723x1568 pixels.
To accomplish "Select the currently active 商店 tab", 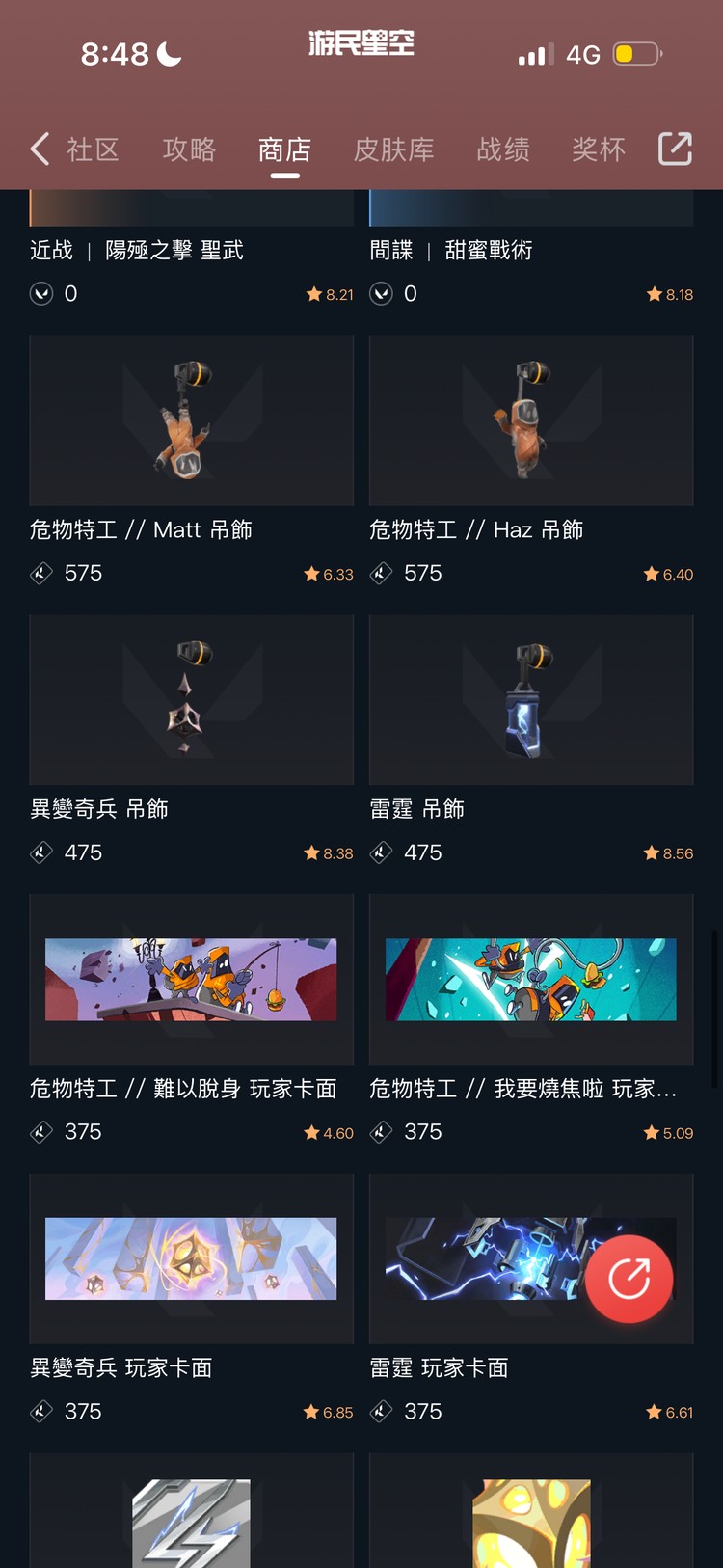I will [x=284, y=149].
